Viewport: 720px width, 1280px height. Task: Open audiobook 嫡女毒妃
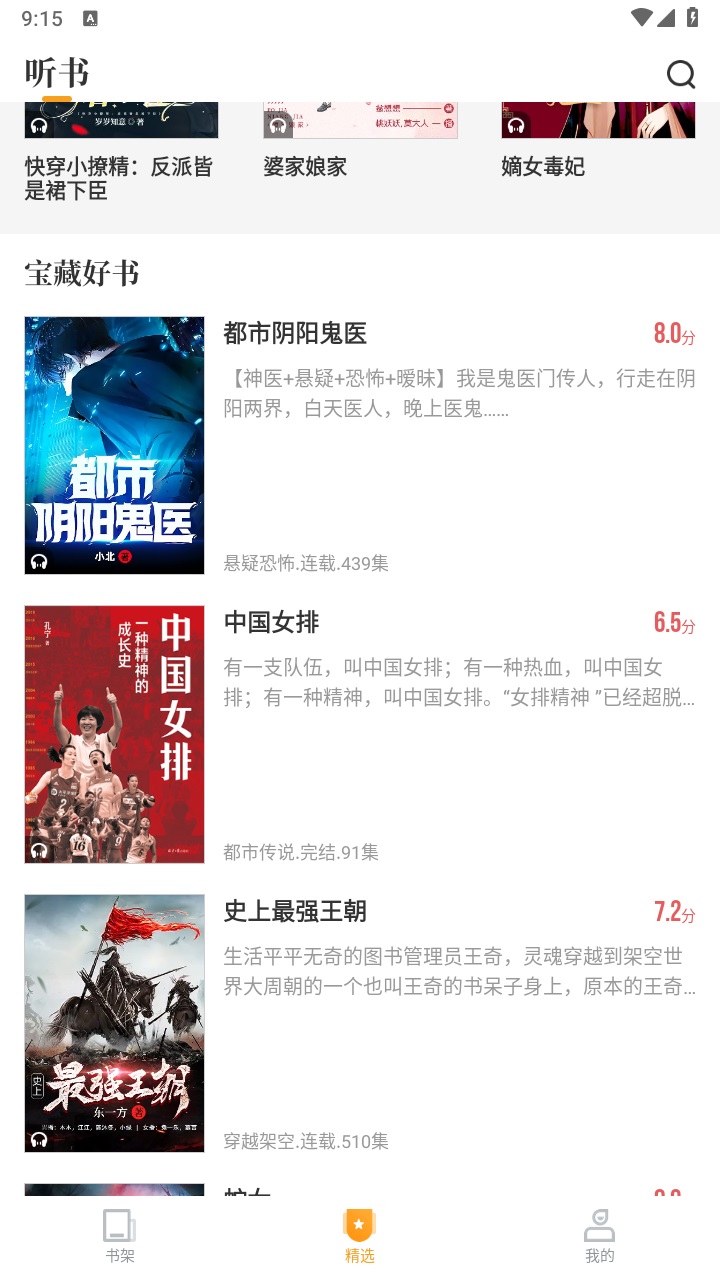[543, 166]
